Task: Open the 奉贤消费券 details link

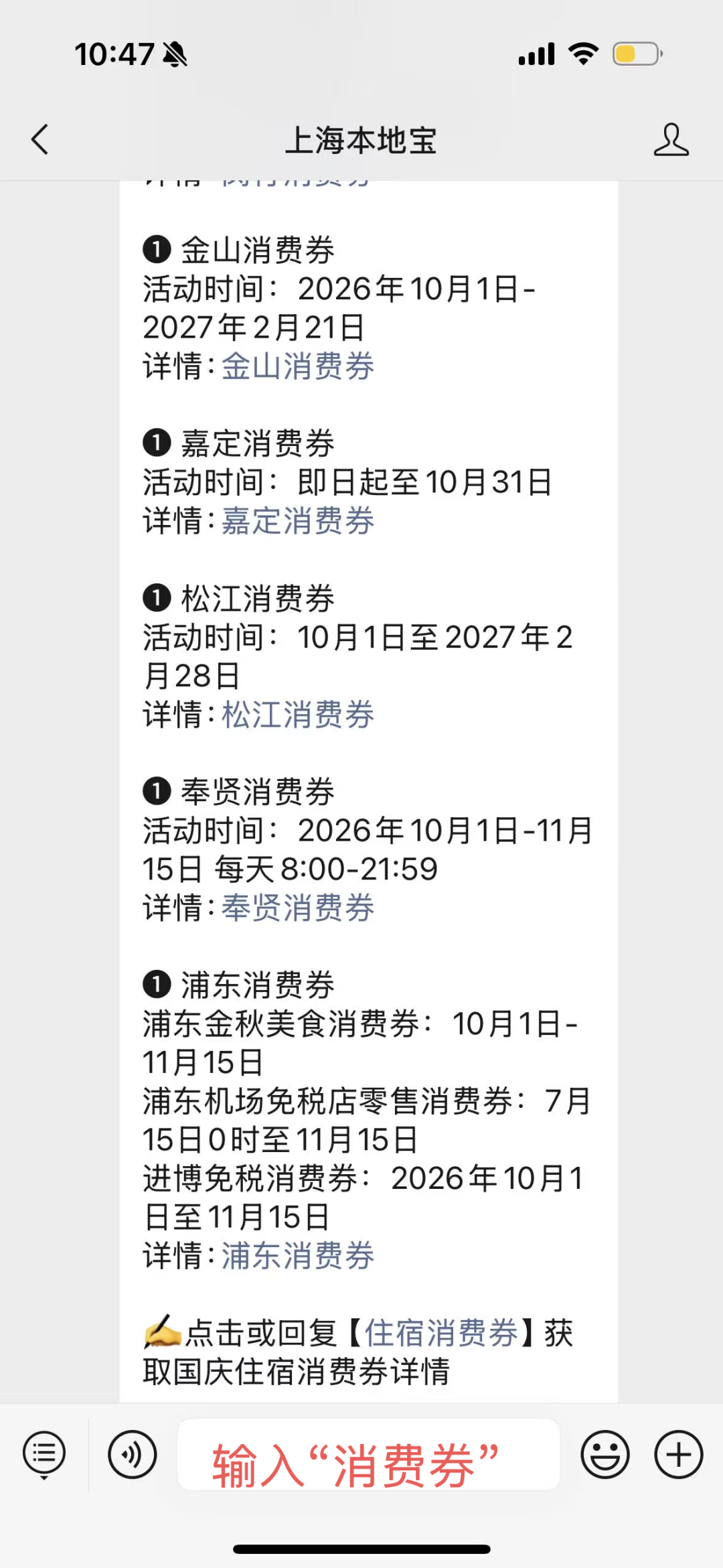Action: tap(298, 908)
